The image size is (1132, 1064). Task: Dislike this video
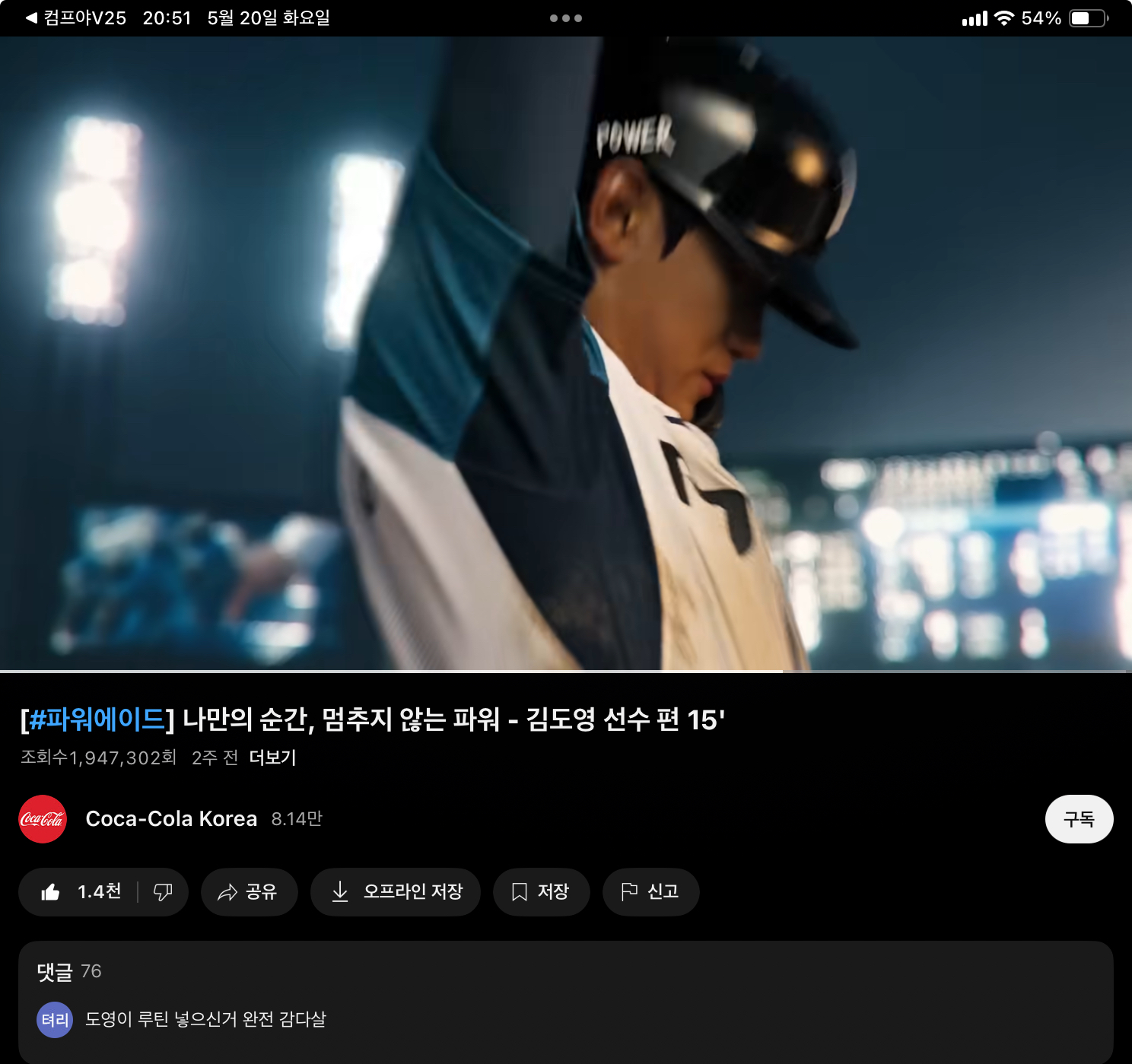[x=163, y=892]
